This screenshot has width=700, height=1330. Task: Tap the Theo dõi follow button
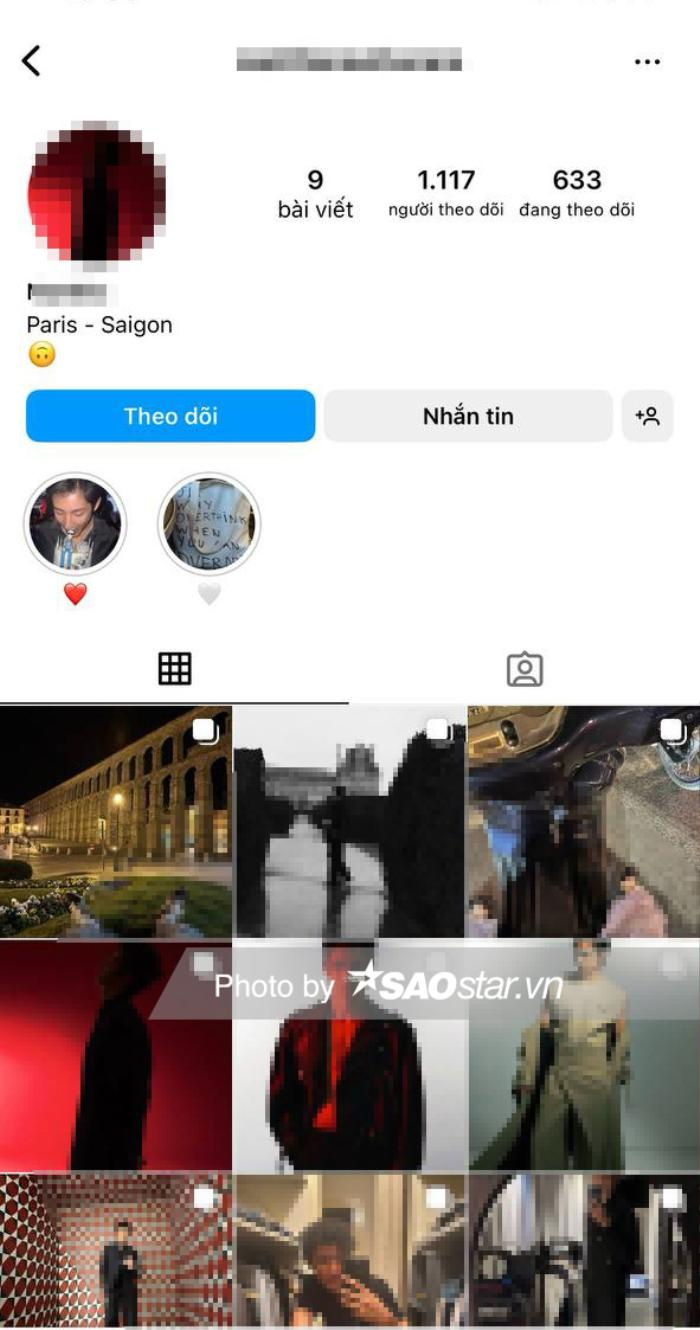[170, 416]
